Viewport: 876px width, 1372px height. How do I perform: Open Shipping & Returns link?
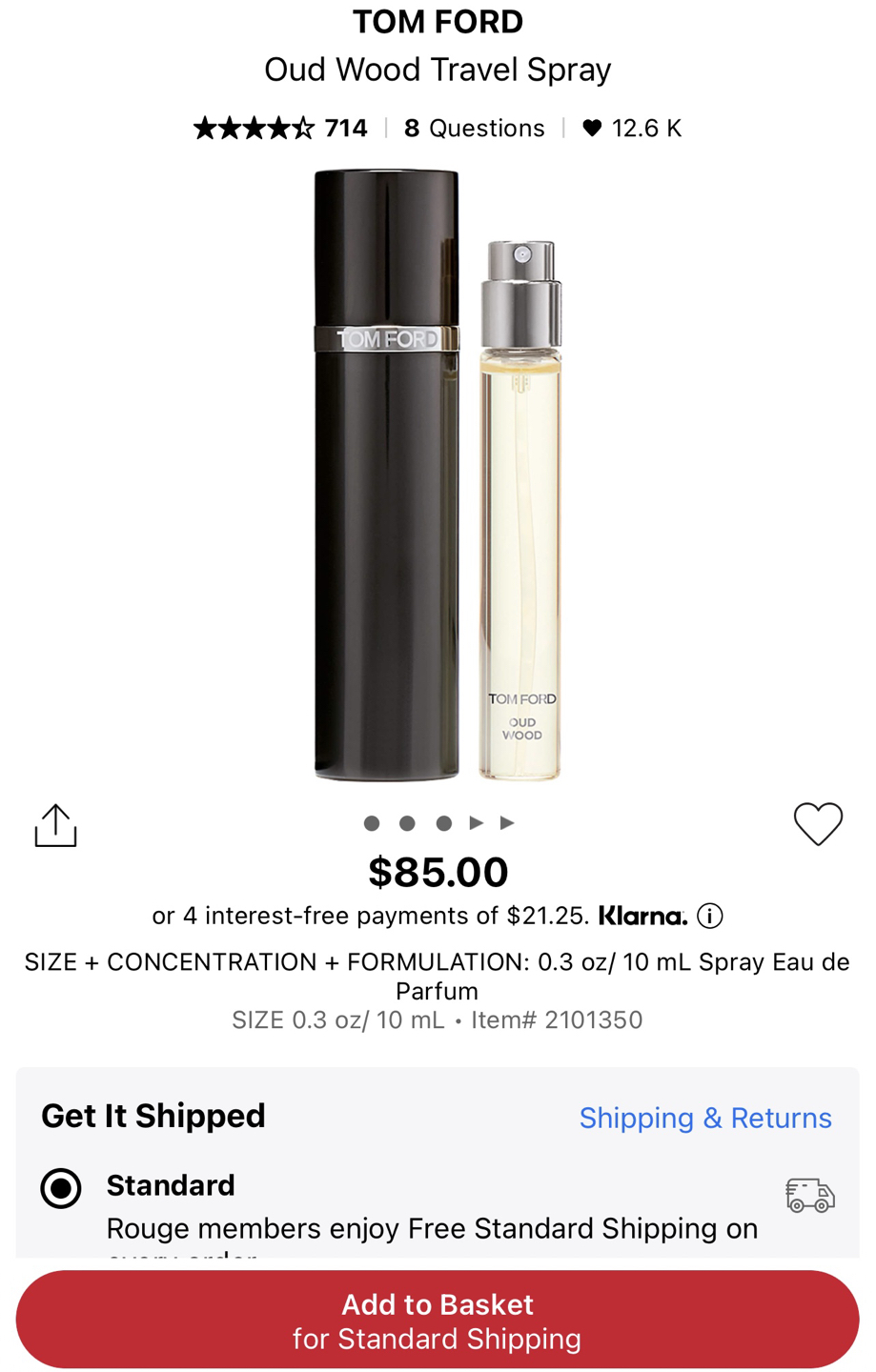pyautogui.click(x=705, y=1118)
